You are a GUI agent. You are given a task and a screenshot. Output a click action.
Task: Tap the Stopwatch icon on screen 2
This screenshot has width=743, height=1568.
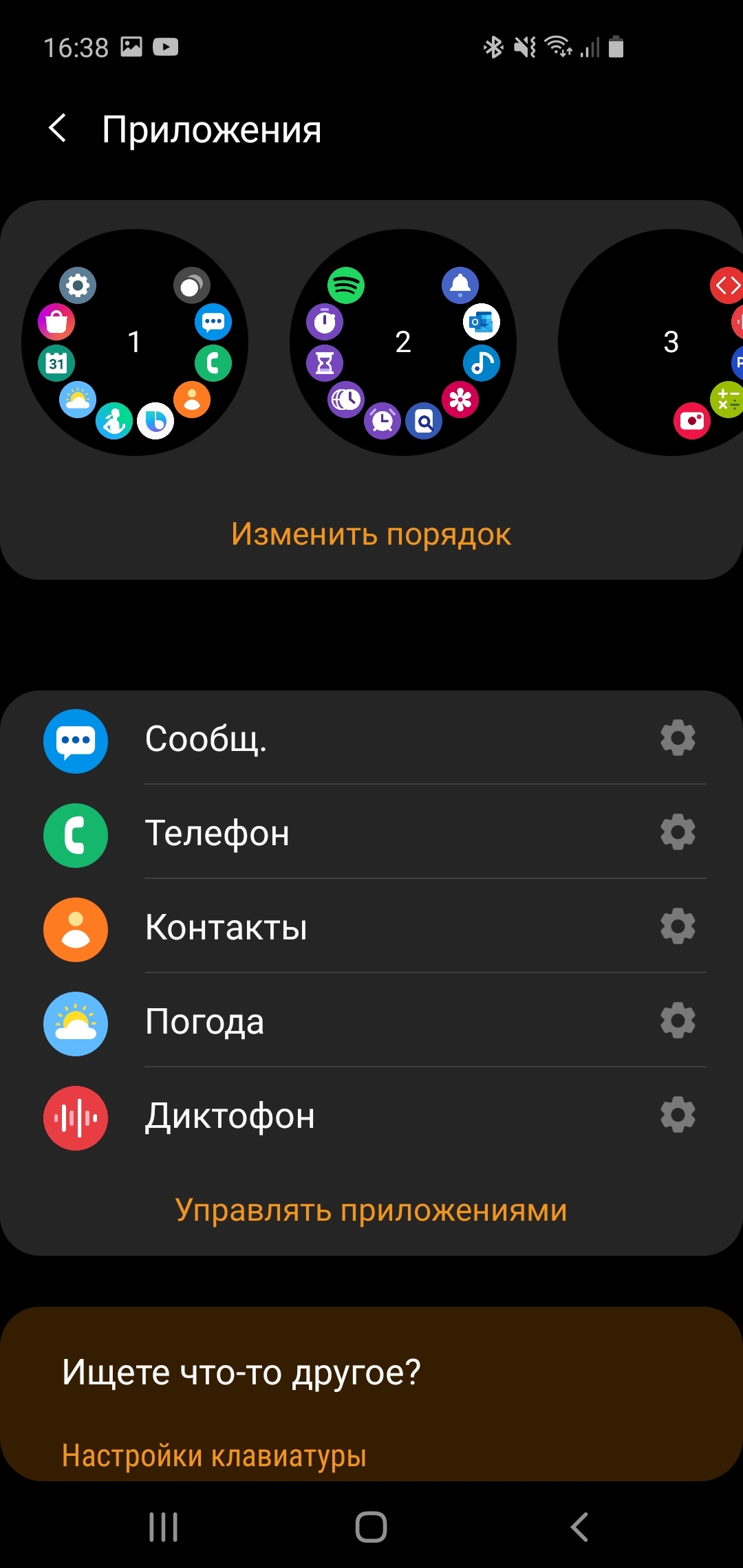click(x=324, y=321)
